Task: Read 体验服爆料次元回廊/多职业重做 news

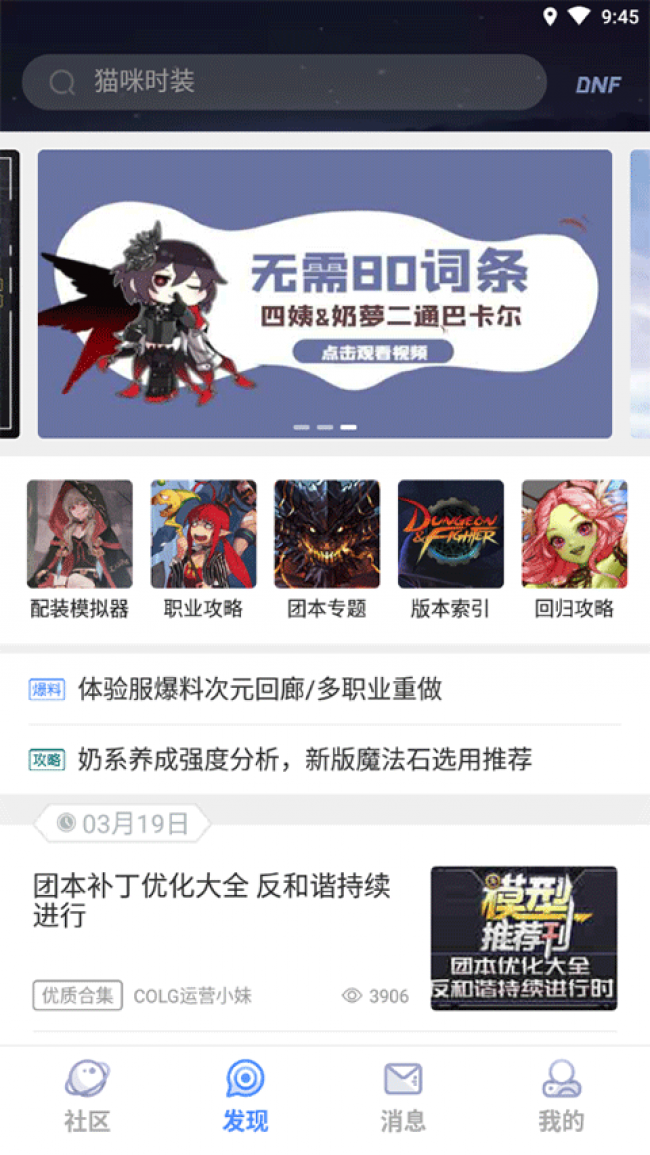Action: tap(260, 689)
